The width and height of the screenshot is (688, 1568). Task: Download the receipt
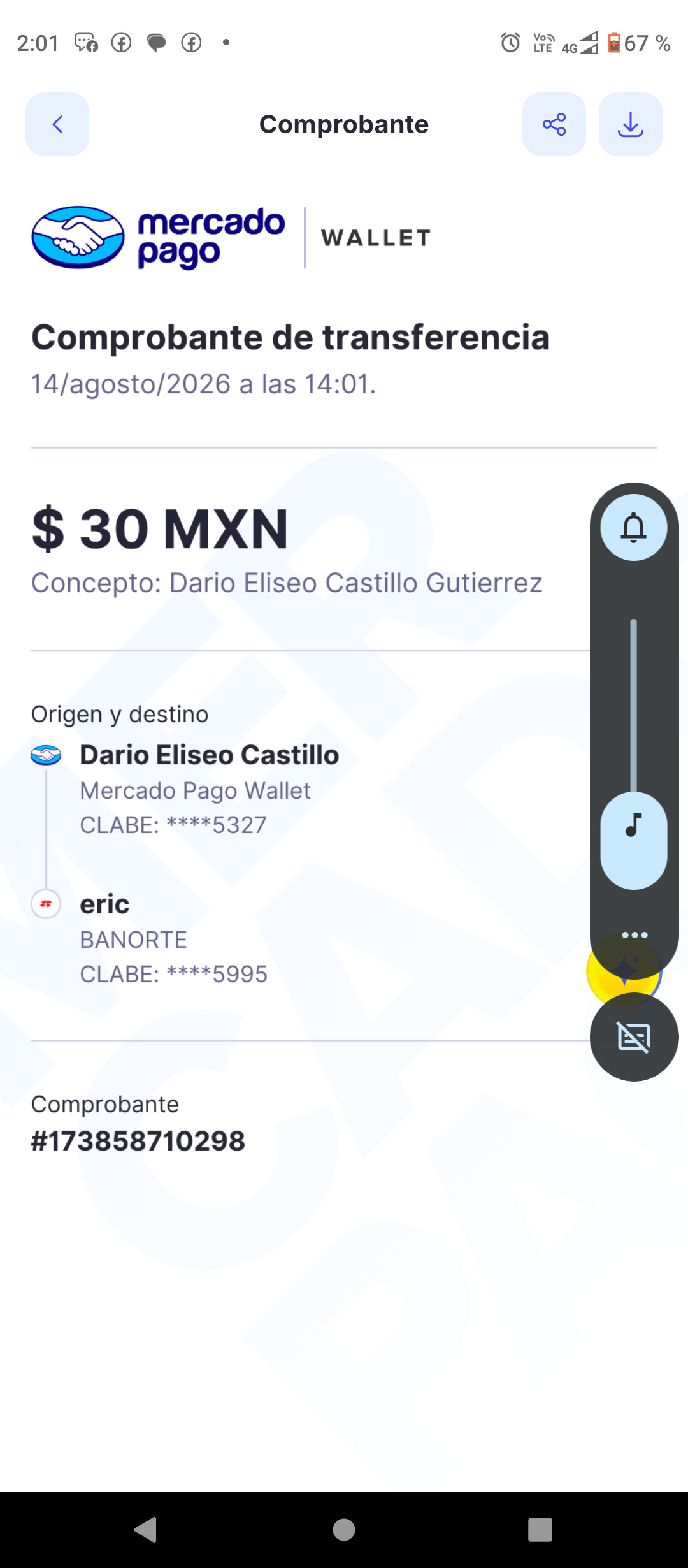[x=631, y=124]
